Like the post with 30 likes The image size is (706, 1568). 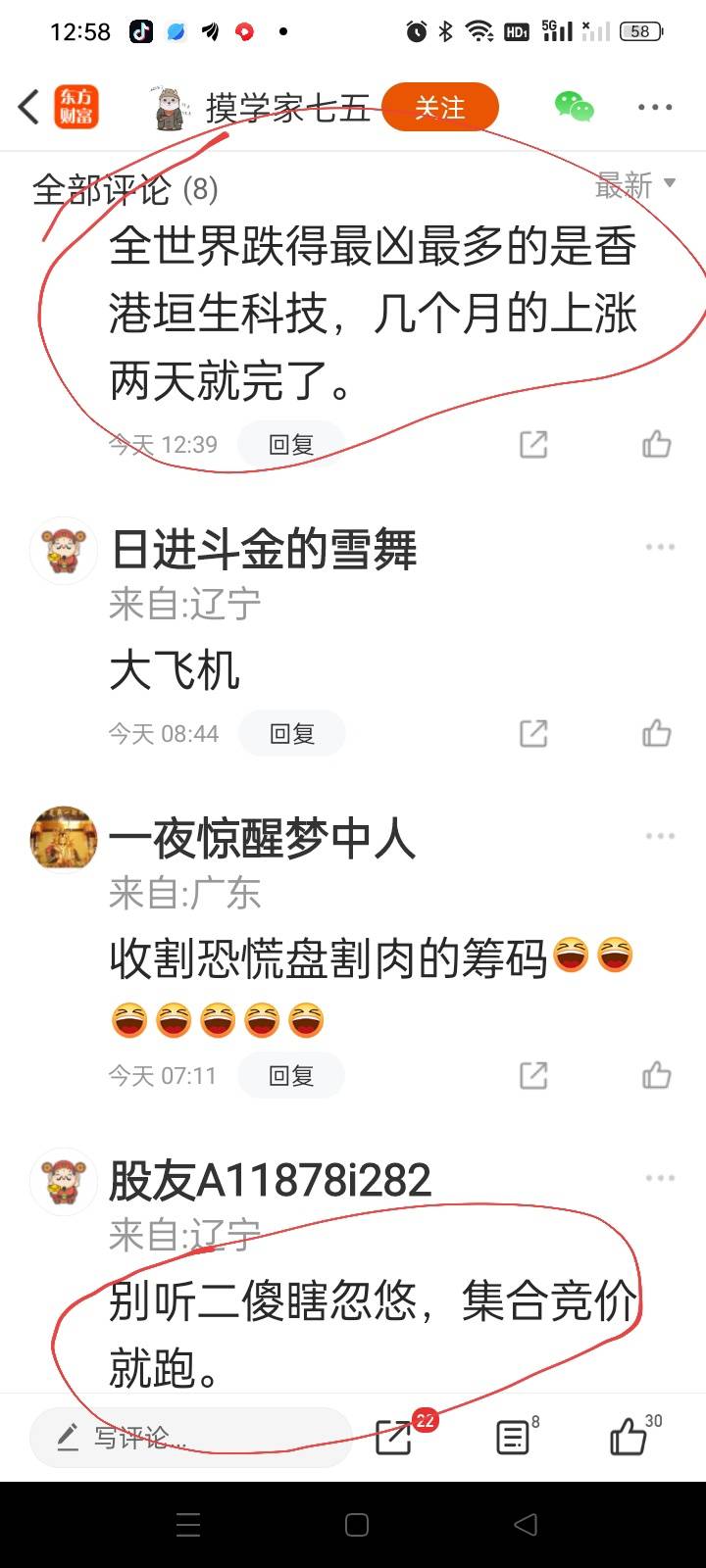coord(630,1438)
